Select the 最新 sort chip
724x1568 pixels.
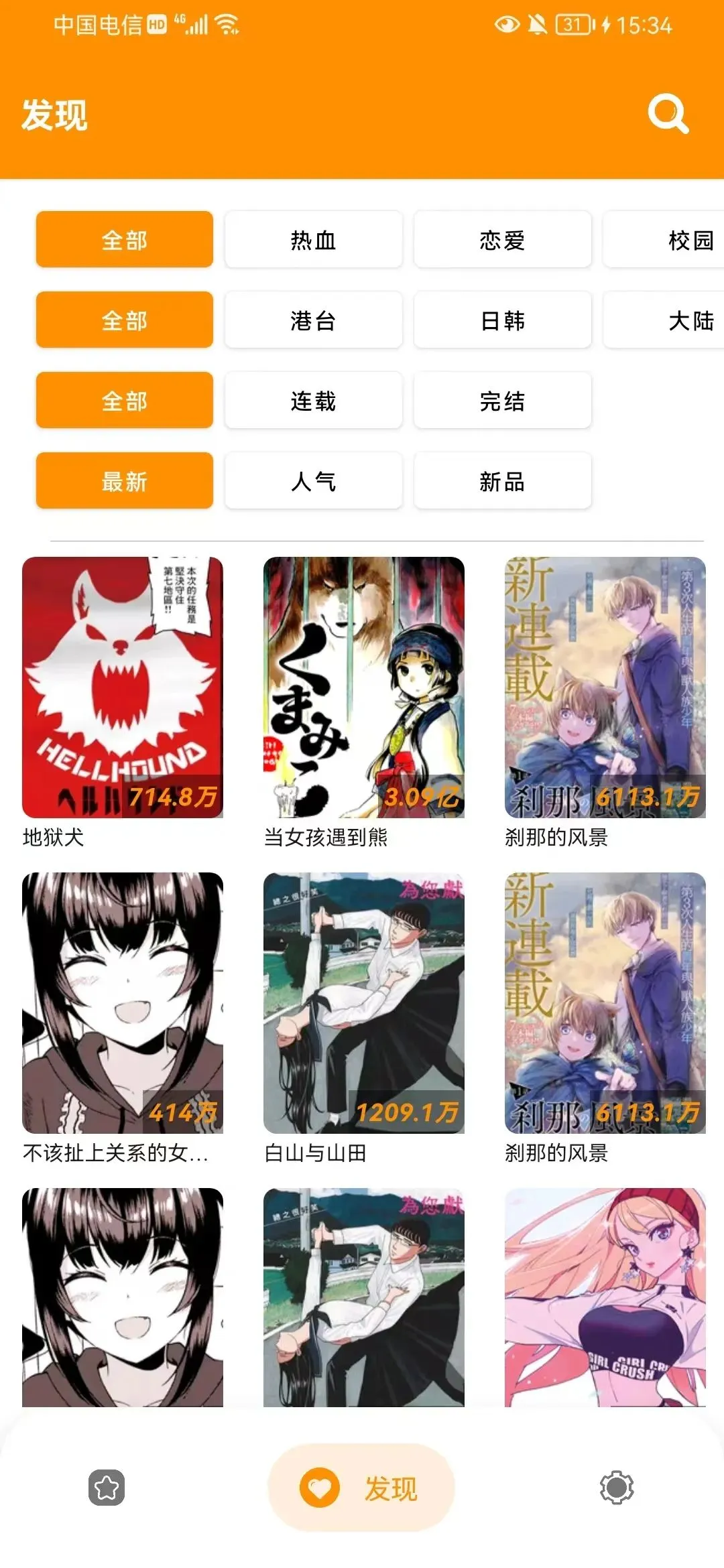(125, 481)
